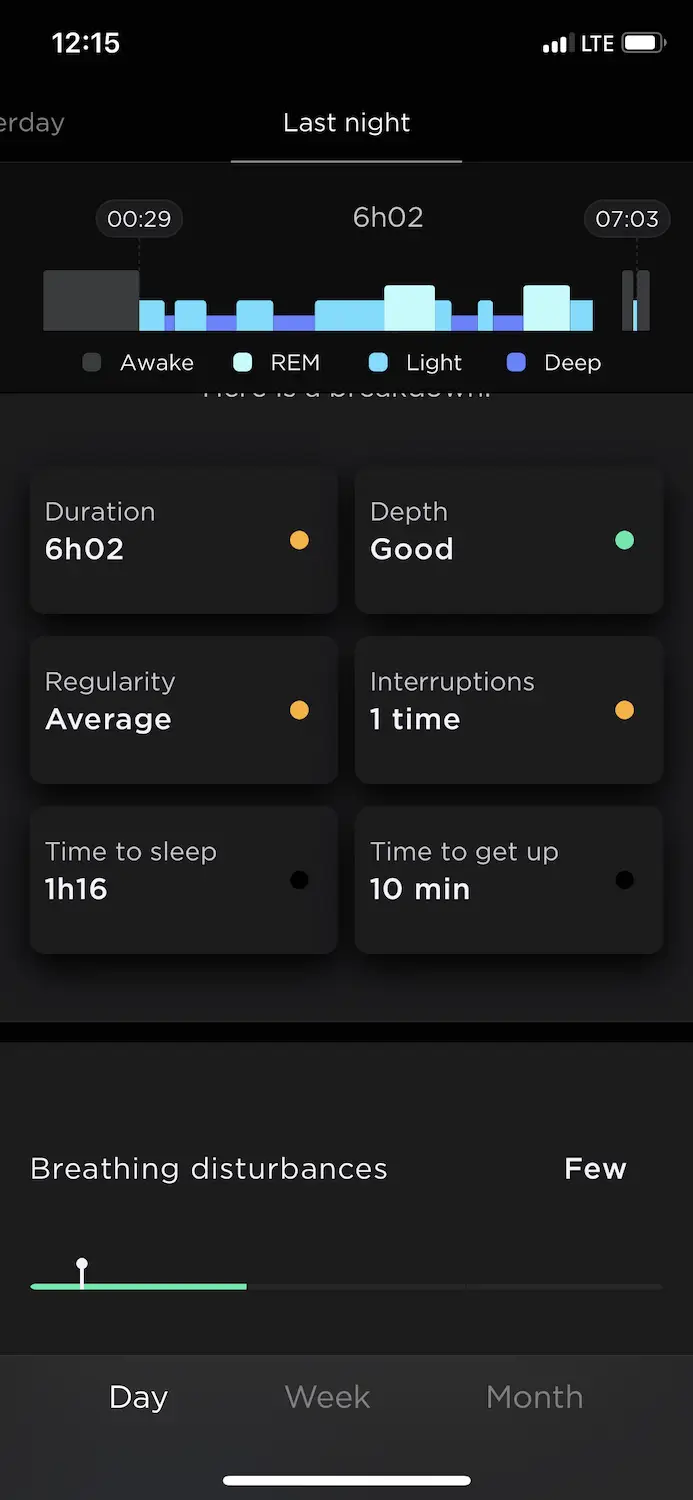Open Breathing disturbances details
693x1500 pixels.
(x=346, y=1169)
